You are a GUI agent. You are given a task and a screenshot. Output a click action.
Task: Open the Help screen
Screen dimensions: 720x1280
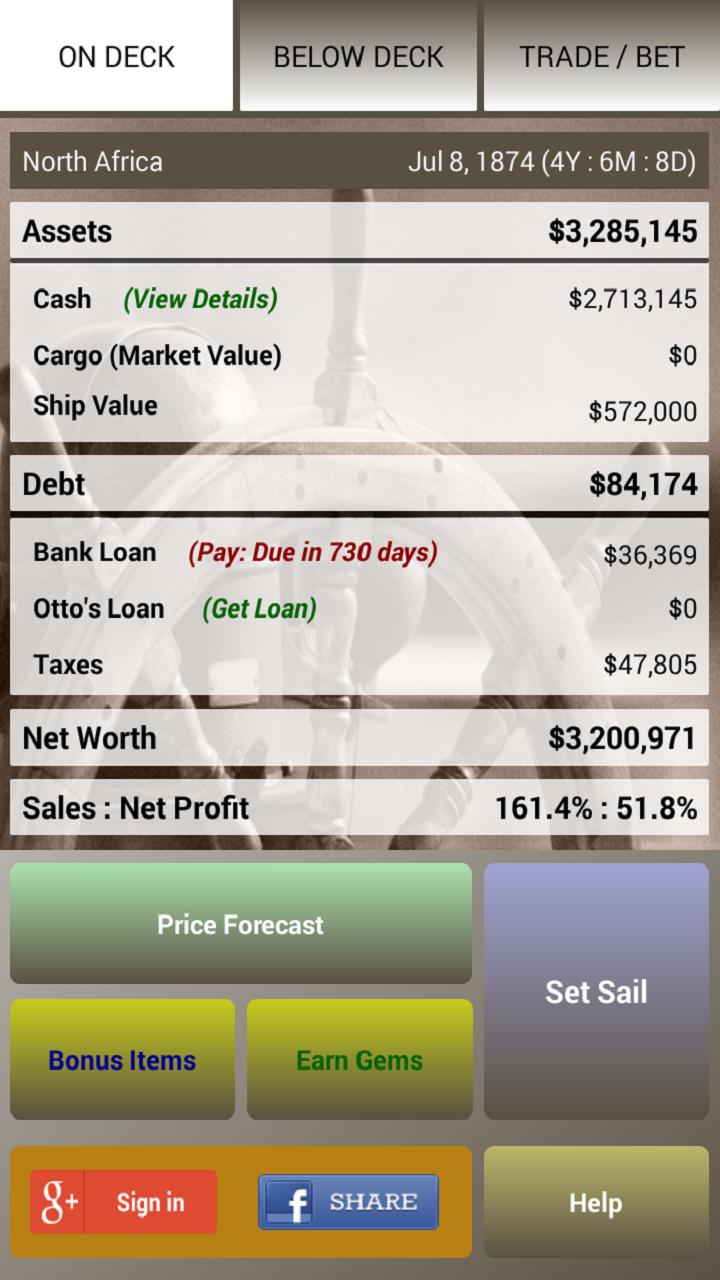(x=596, y=1202)
